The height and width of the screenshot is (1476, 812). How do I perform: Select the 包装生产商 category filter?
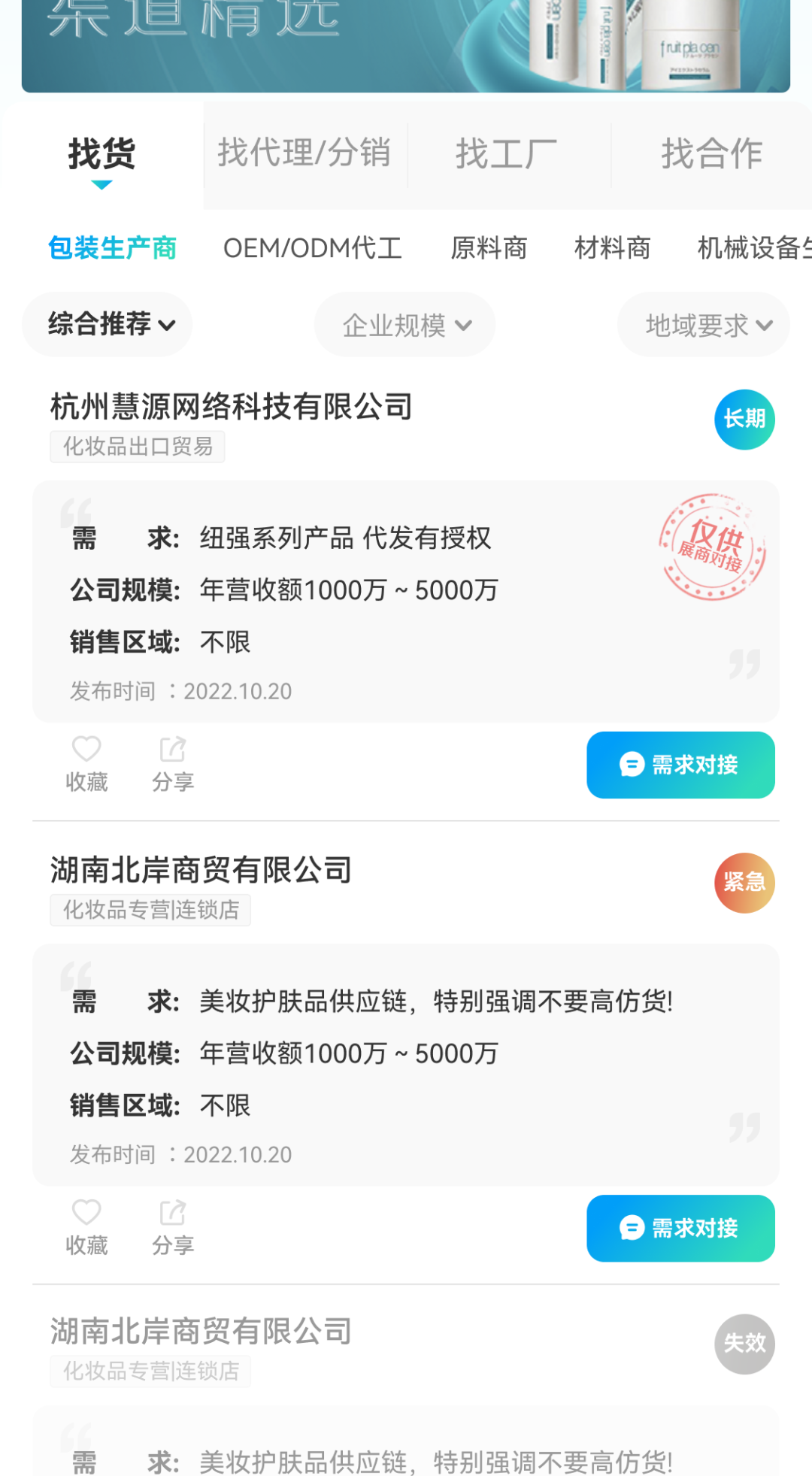pos(111,248)
